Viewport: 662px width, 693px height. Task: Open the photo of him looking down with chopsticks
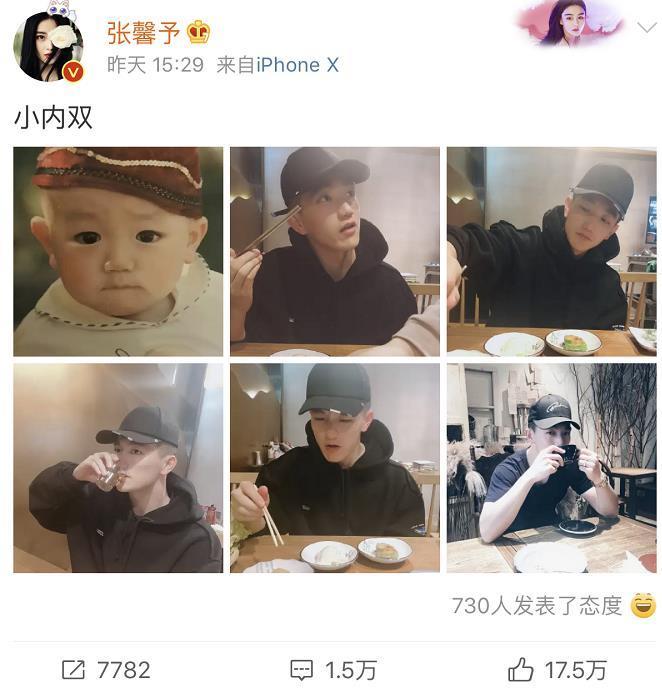pyautogui.click(x=334, y=467)
